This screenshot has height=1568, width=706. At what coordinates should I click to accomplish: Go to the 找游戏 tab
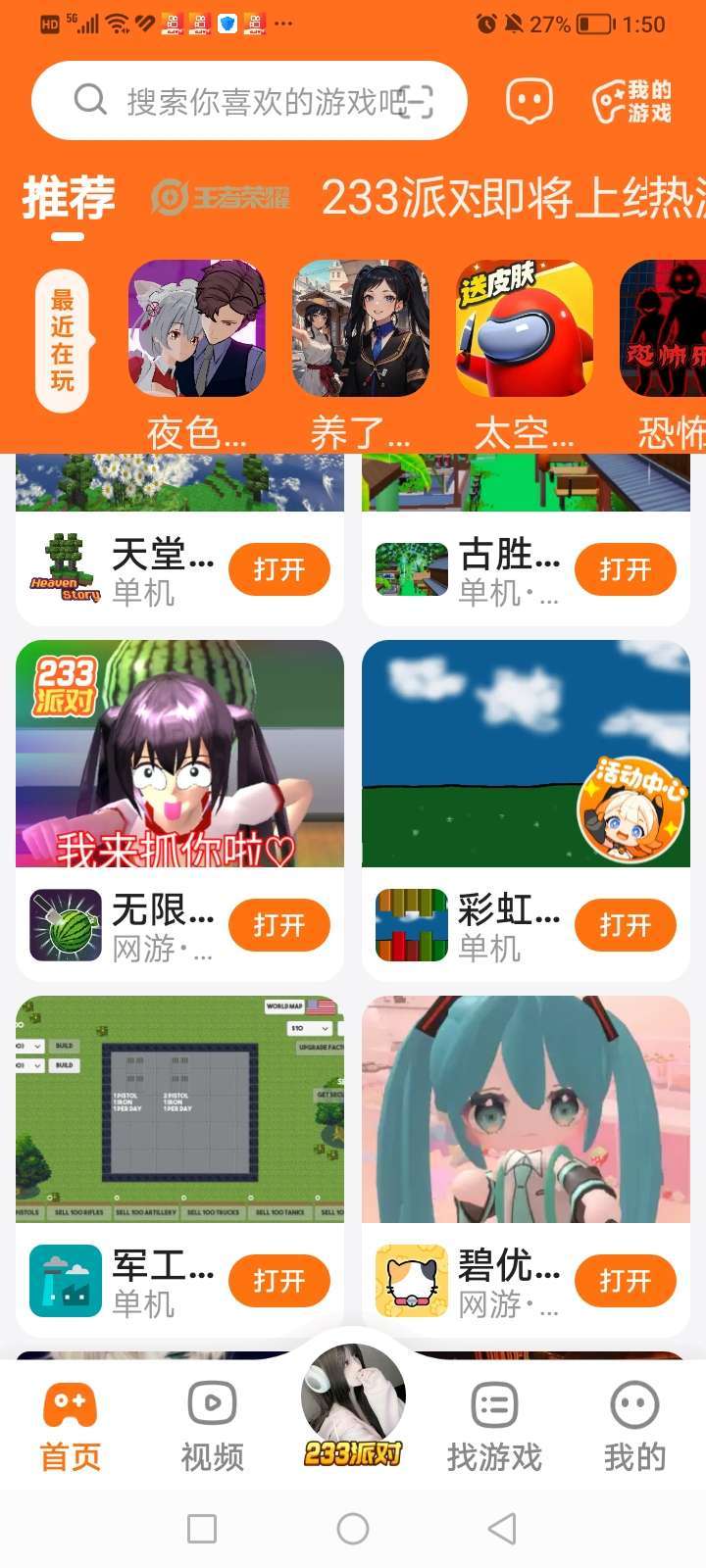494,1427
